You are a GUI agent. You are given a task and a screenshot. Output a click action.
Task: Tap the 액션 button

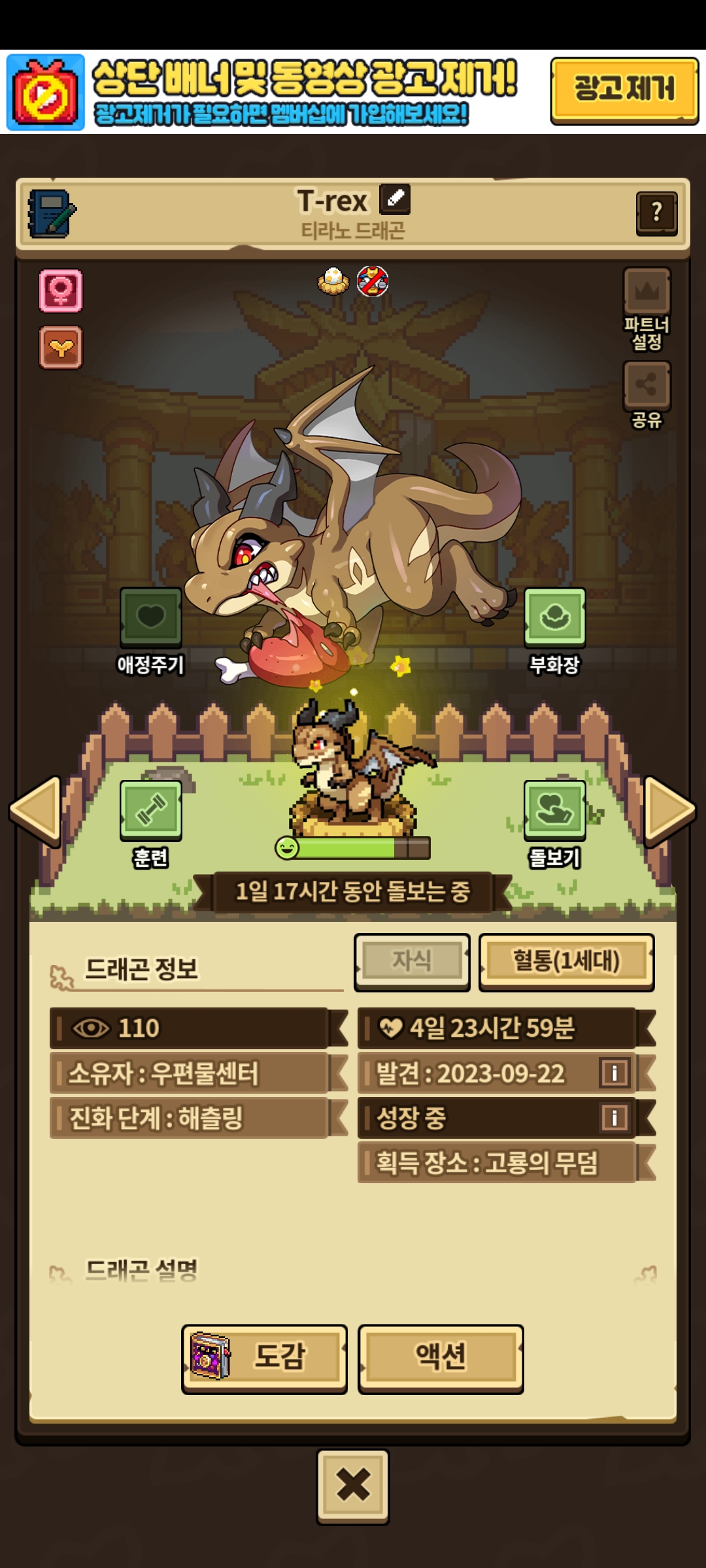pyautogui.click(x=441, y=1356)
